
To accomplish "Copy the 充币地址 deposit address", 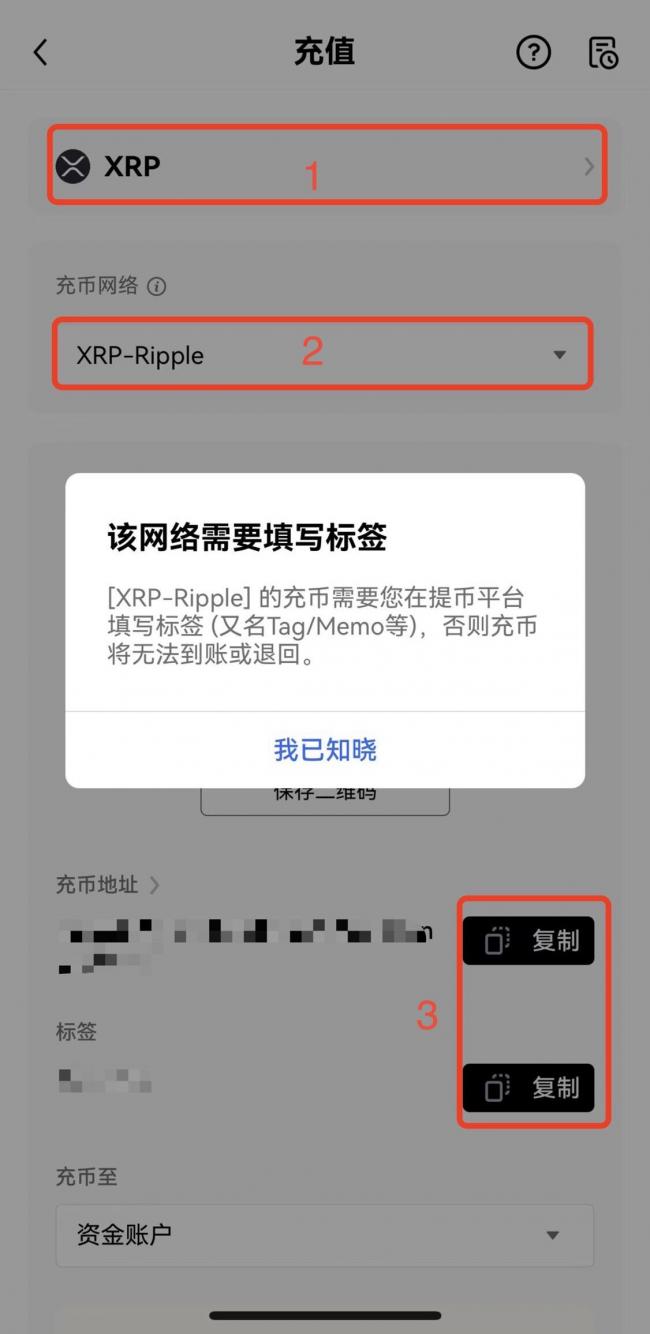I will point(528,941).
